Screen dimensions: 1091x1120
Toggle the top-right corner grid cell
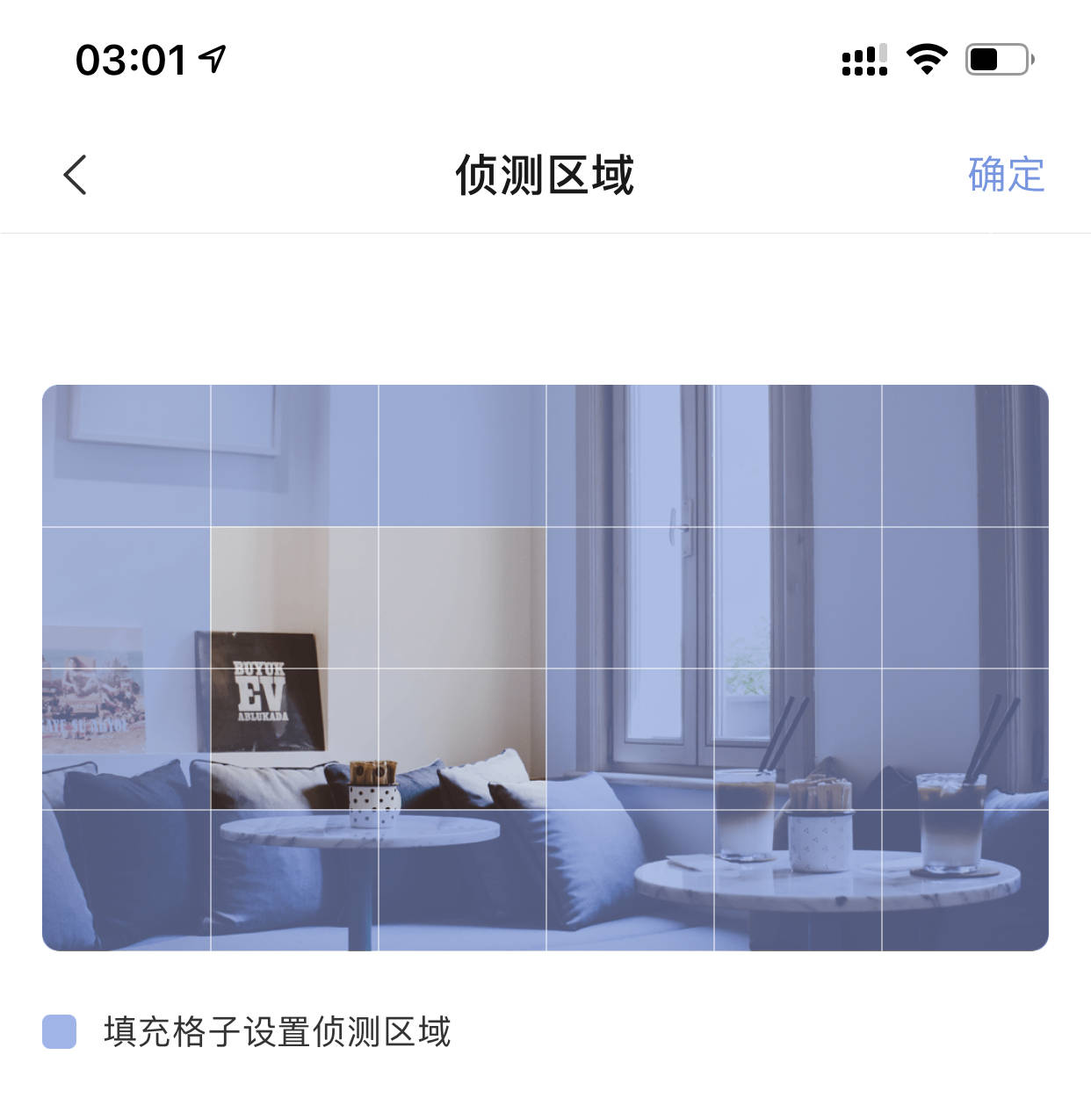(x=965, y=456)
